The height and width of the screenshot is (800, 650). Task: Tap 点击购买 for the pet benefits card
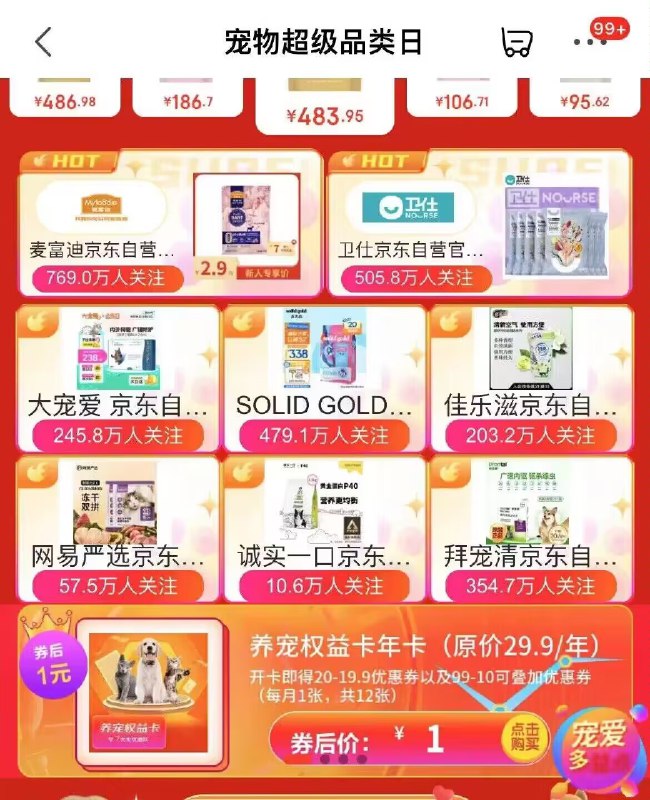point(524,738)
